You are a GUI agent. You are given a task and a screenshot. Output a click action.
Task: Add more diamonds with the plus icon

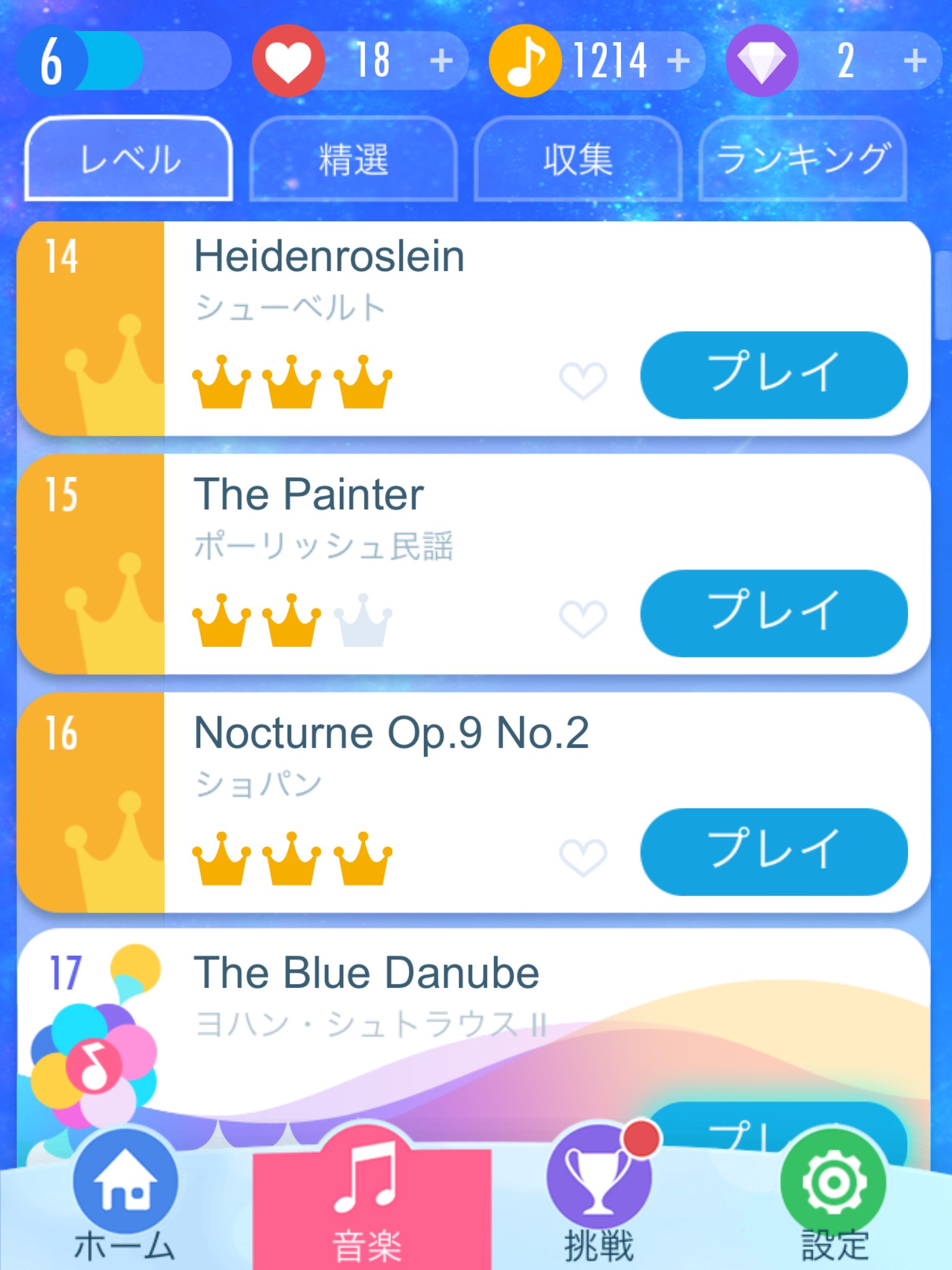[915, 61]
